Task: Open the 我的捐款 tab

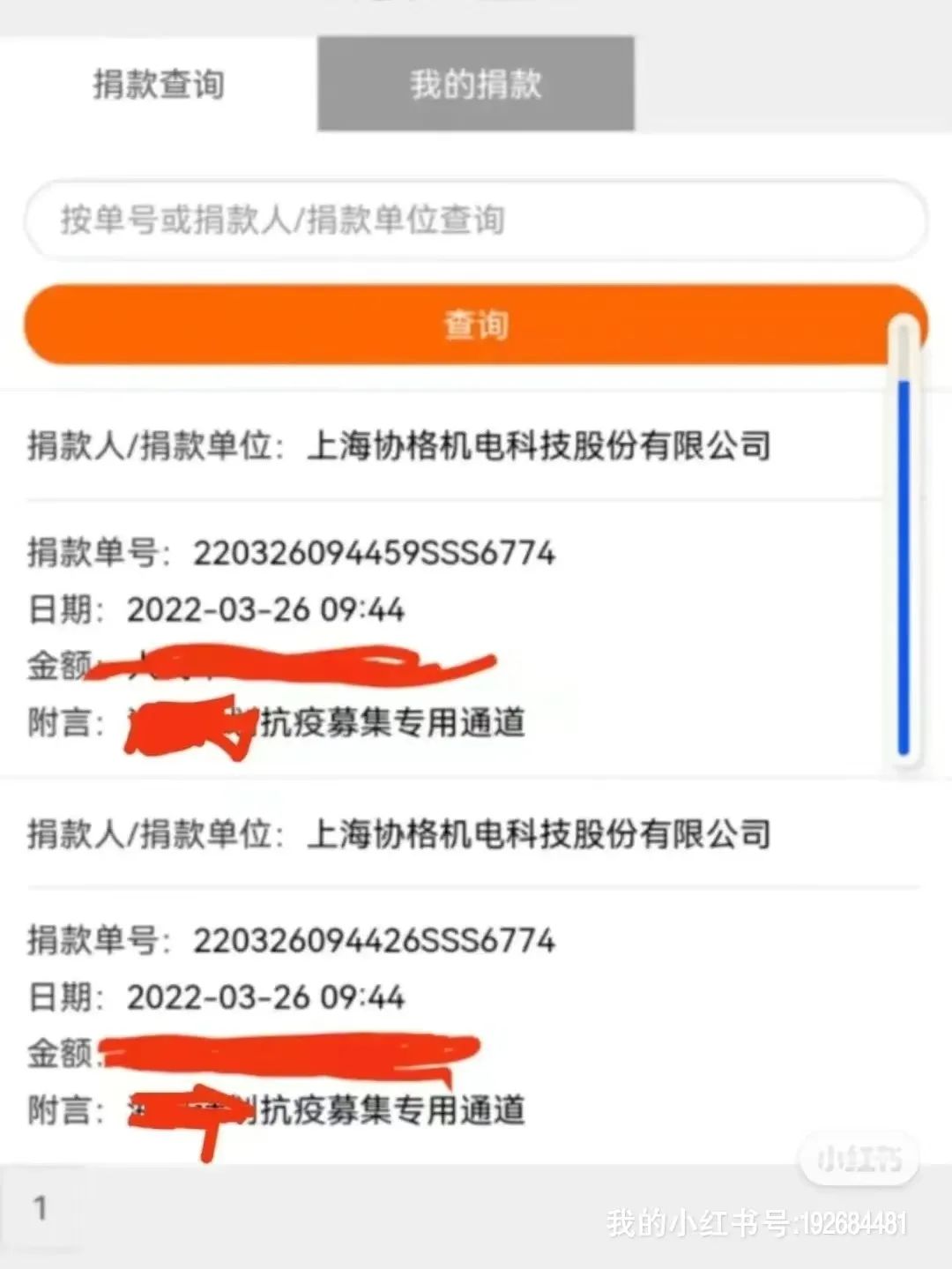Action: (475, 85)
